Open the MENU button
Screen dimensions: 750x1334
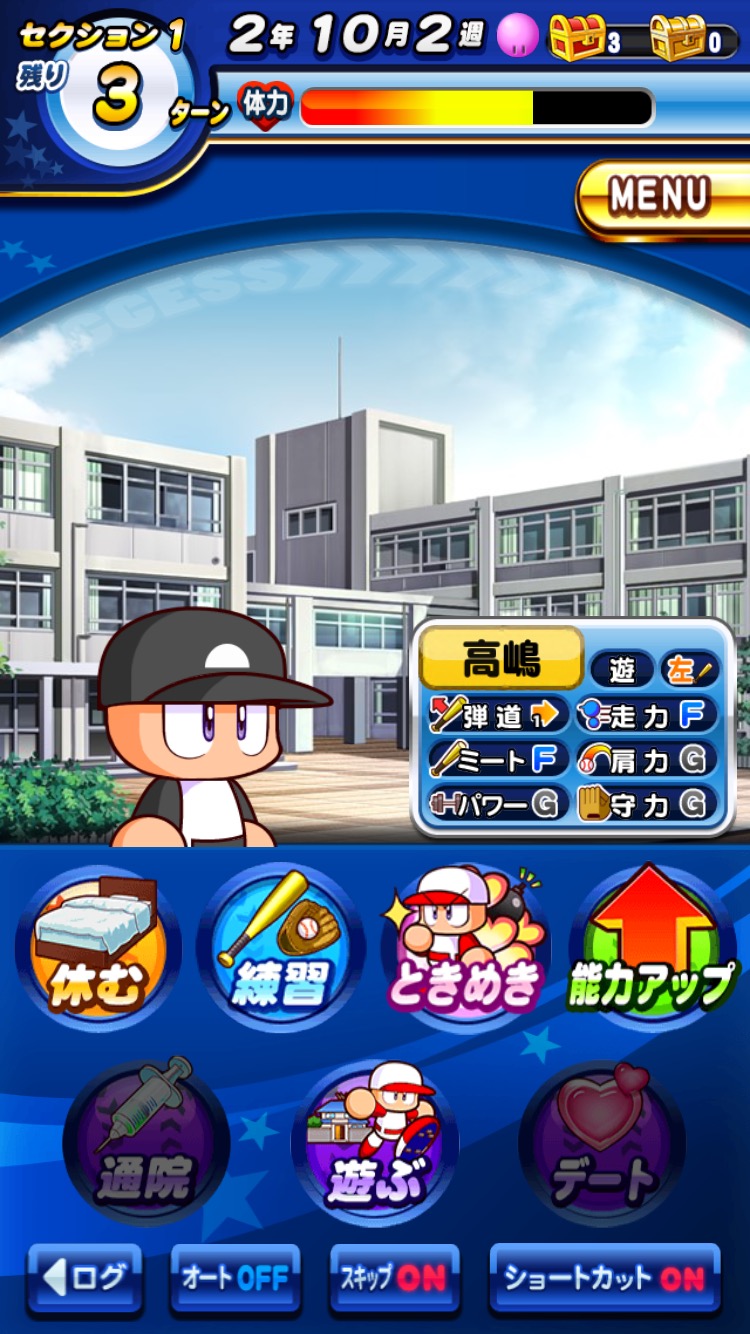660,197
